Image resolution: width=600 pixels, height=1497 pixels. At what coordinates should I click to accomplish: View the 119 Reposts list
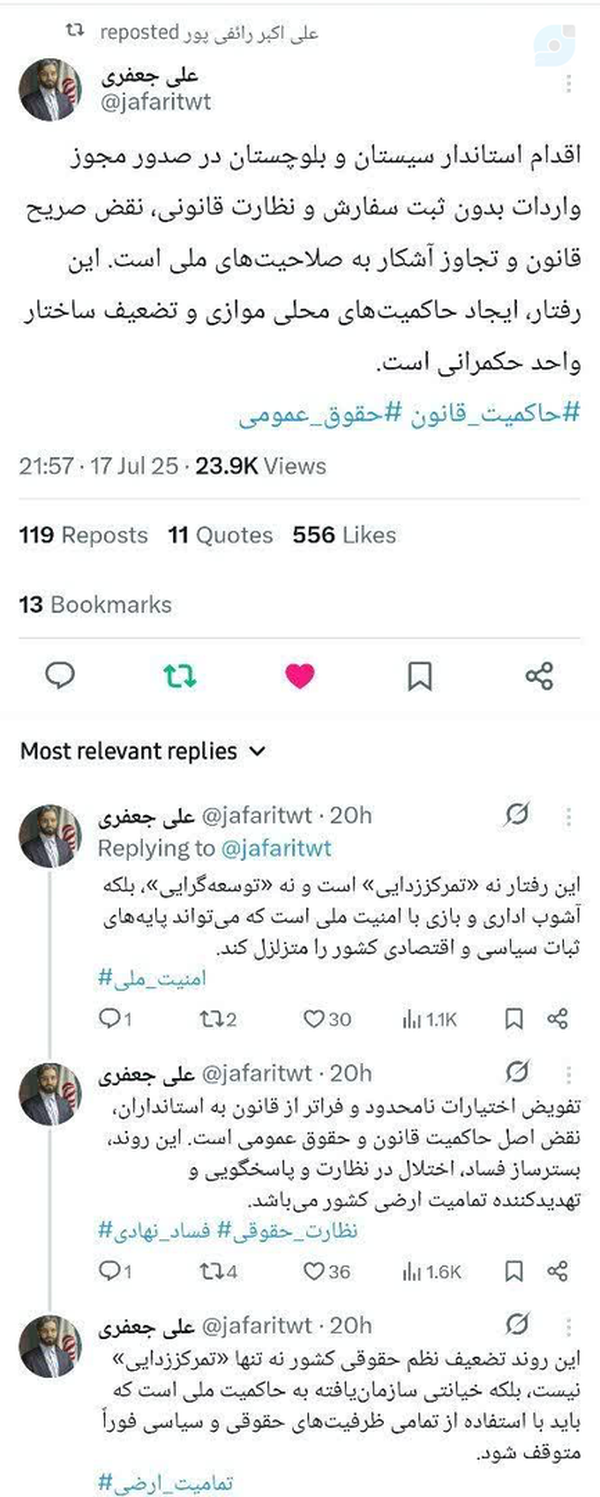tap(83, 535)
